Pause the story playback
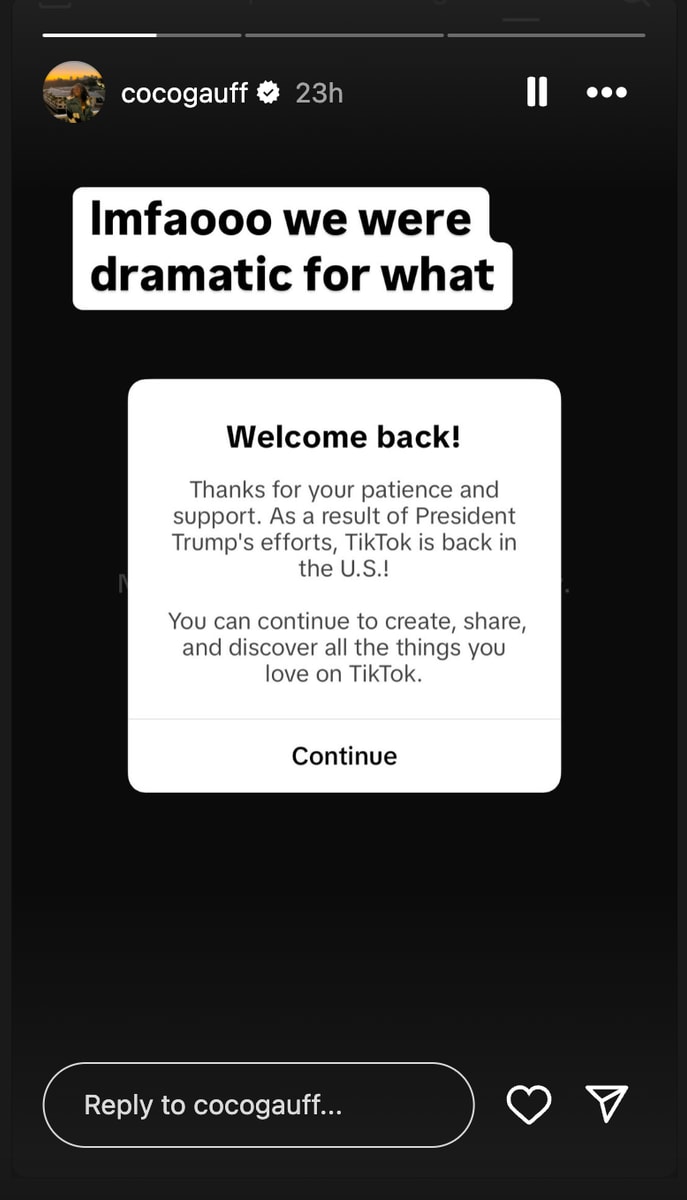 click(x=537, y=93)
